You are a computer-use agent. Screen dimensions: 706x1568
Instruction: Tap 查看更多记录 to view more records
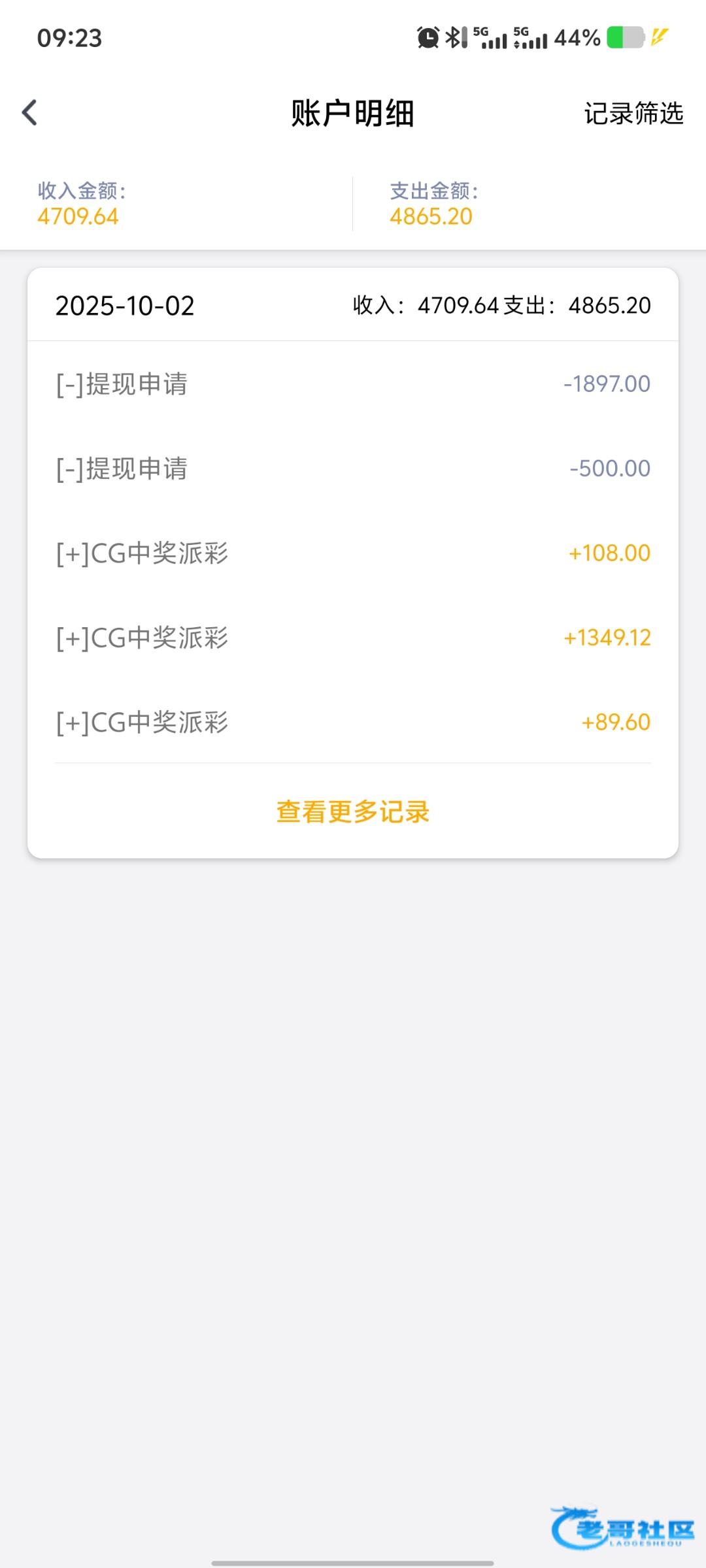353,811
